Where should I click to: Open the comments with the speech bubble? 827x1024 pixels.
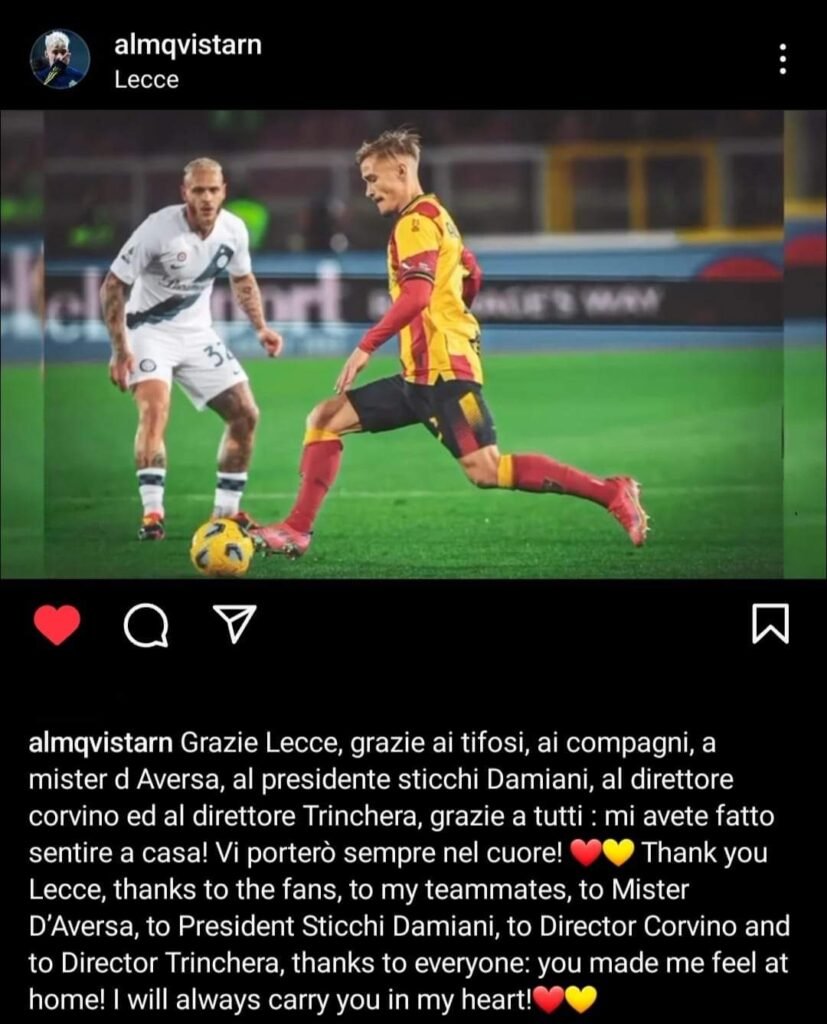click(x=145, y=626)
